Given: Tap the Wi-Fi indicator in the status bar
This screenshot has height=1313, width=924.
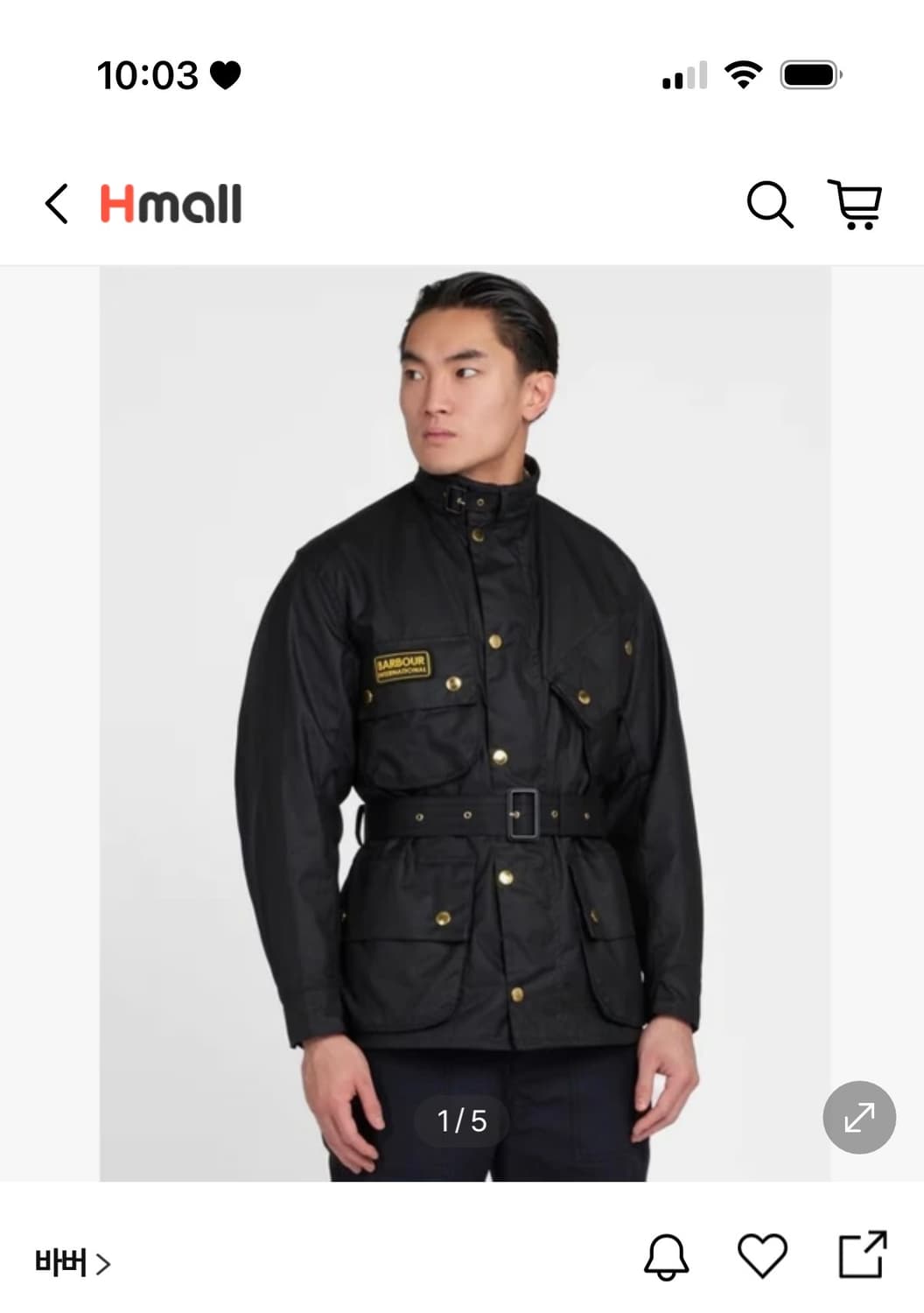Looking at the screenshot, I should click(x=741, y=77).
